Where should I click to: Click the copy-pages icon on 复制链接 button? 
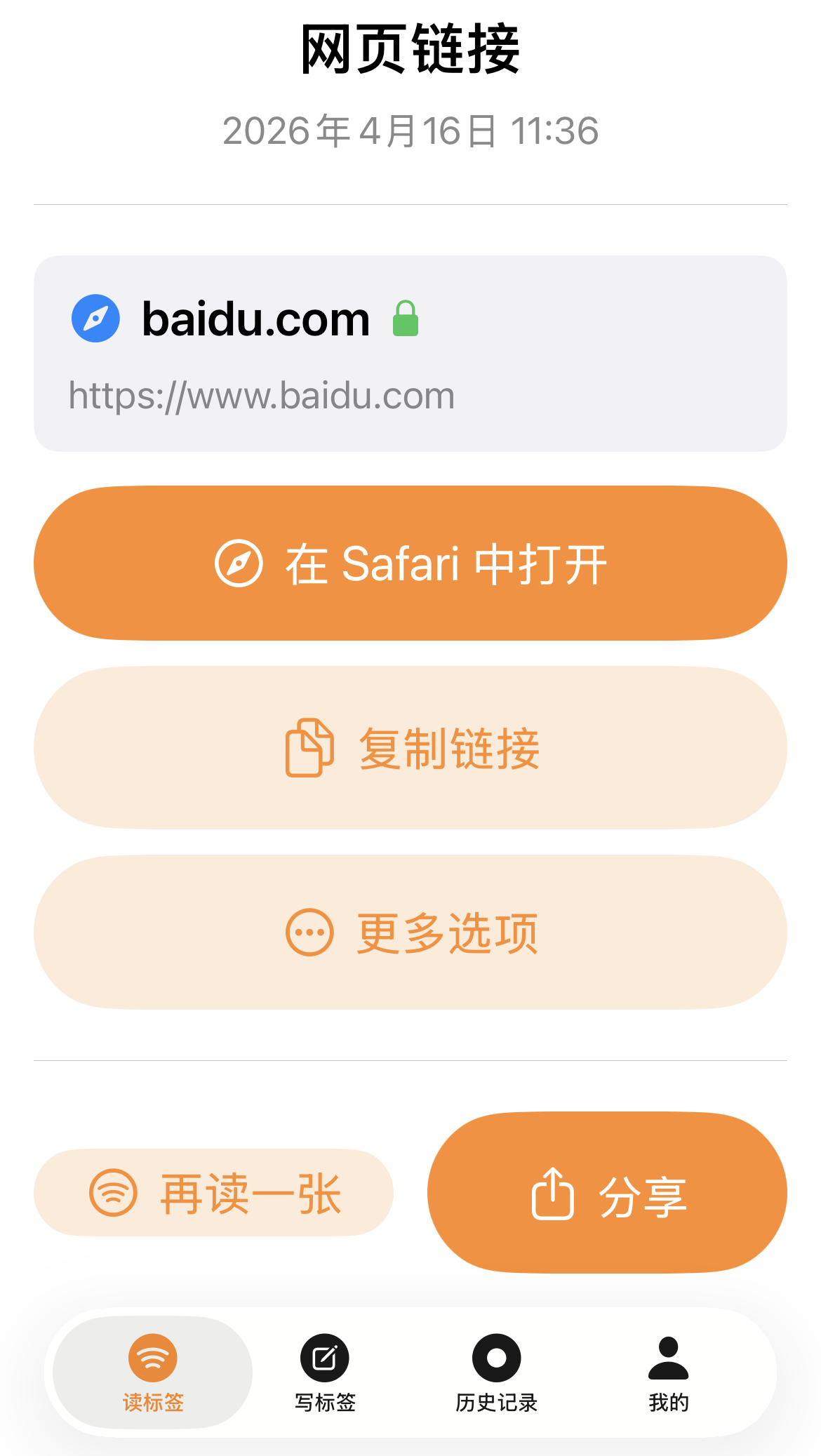point(309,748)
